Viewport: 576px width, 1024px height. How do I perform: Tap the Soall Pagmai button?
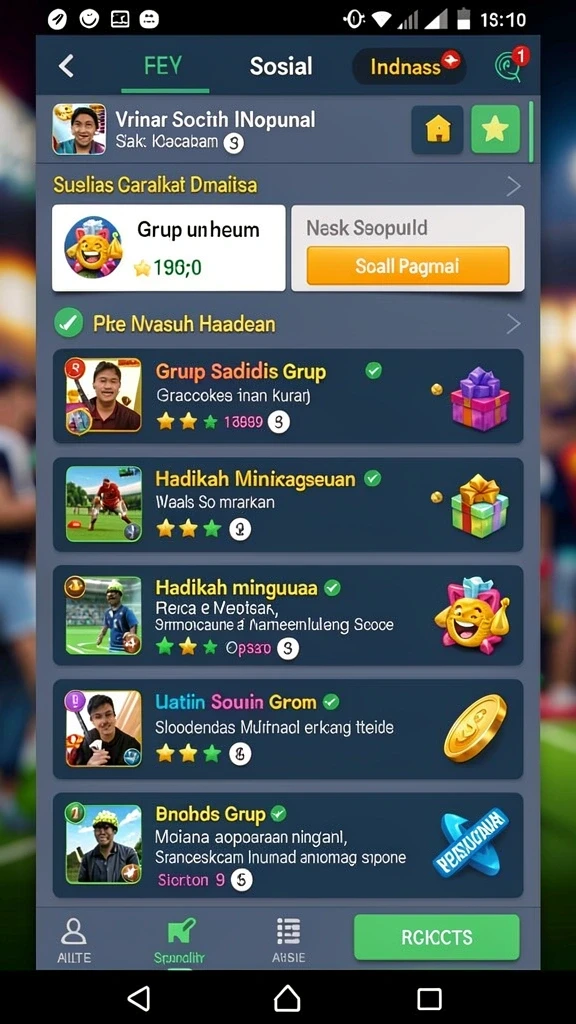tap(408, 266)
